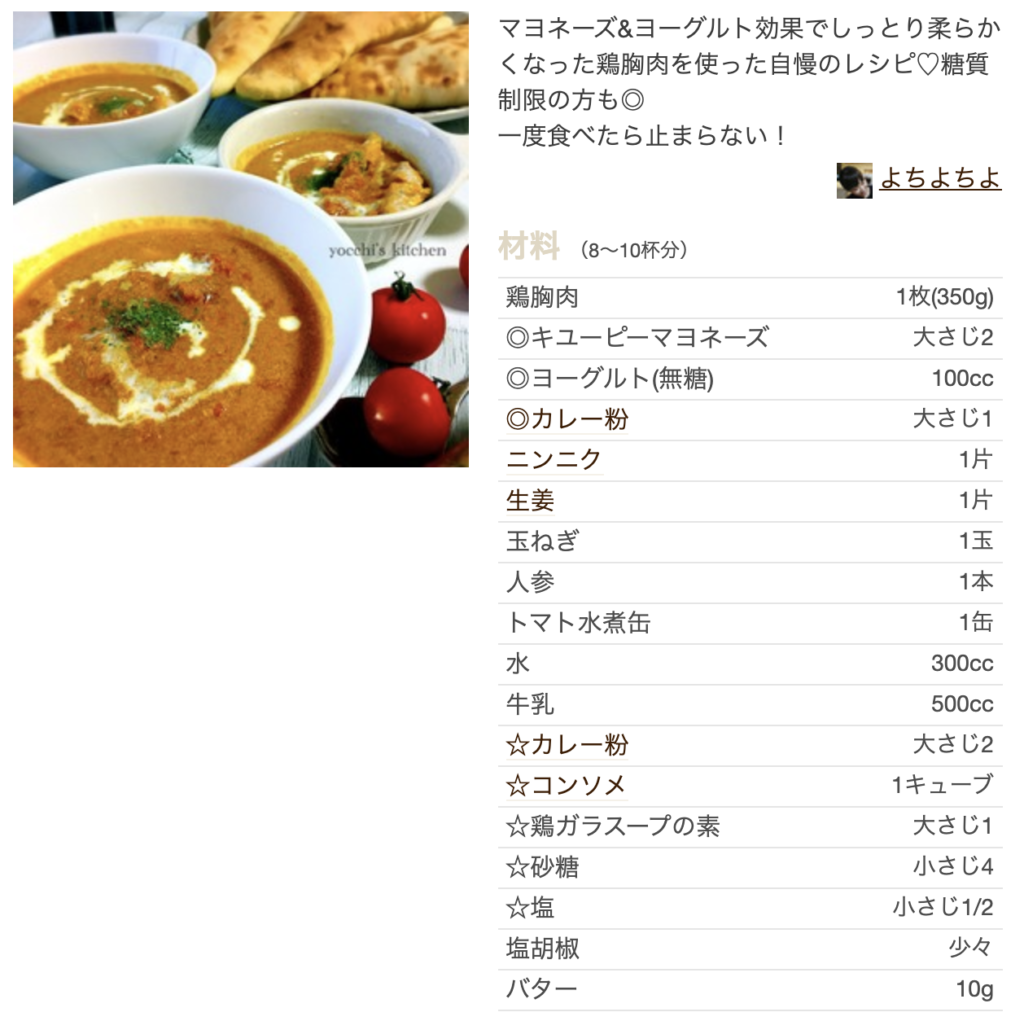Image resolution: width=1024 pixels, height=1021 pixels.
Task: Open the ◎カレー粉 ingredient link
Action: pyautogui.click(x=567, y=420)
